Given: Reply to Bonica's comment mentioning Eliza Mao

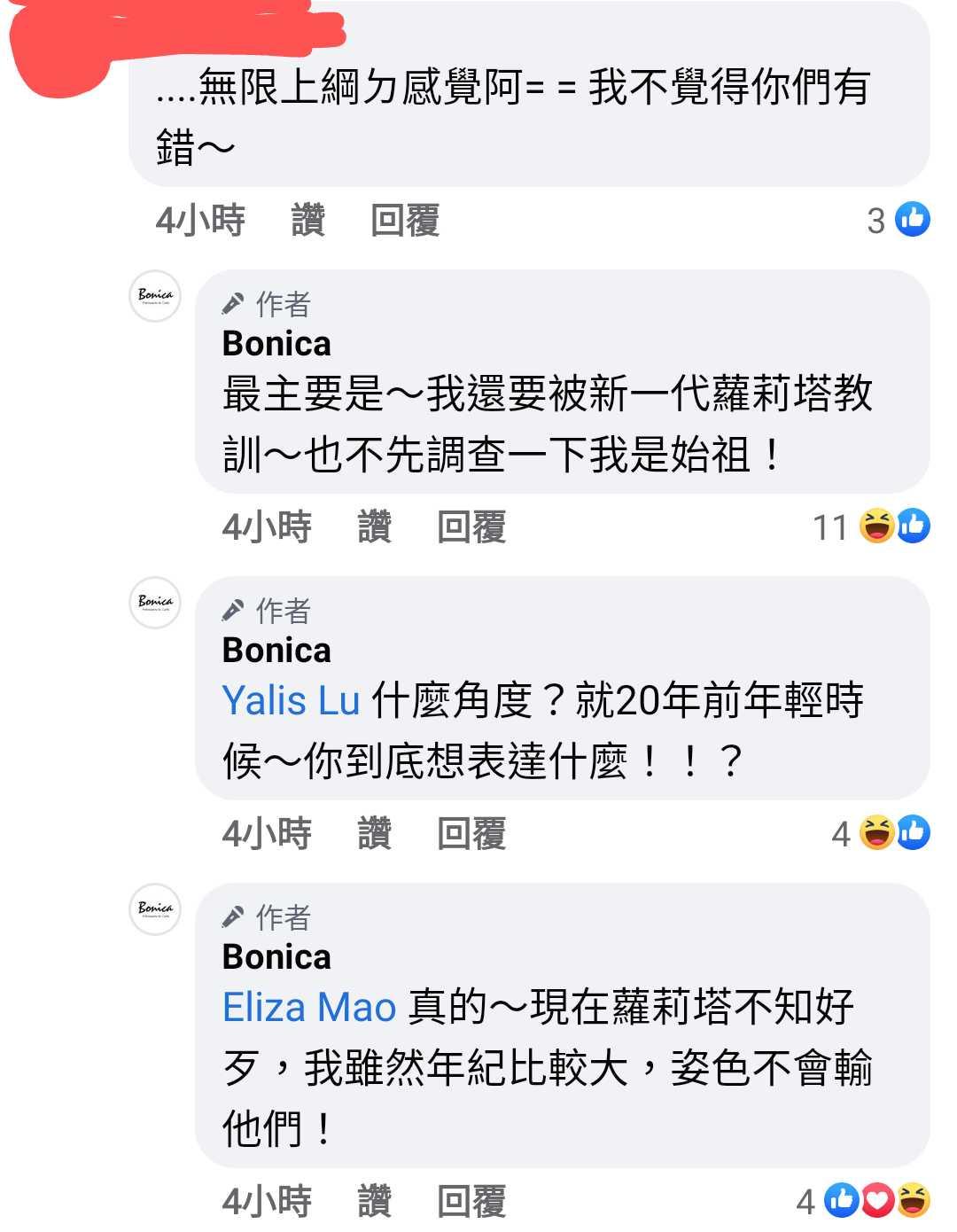Looking at the screenshot, I should pyautogui.click(x=471, y=1201).
